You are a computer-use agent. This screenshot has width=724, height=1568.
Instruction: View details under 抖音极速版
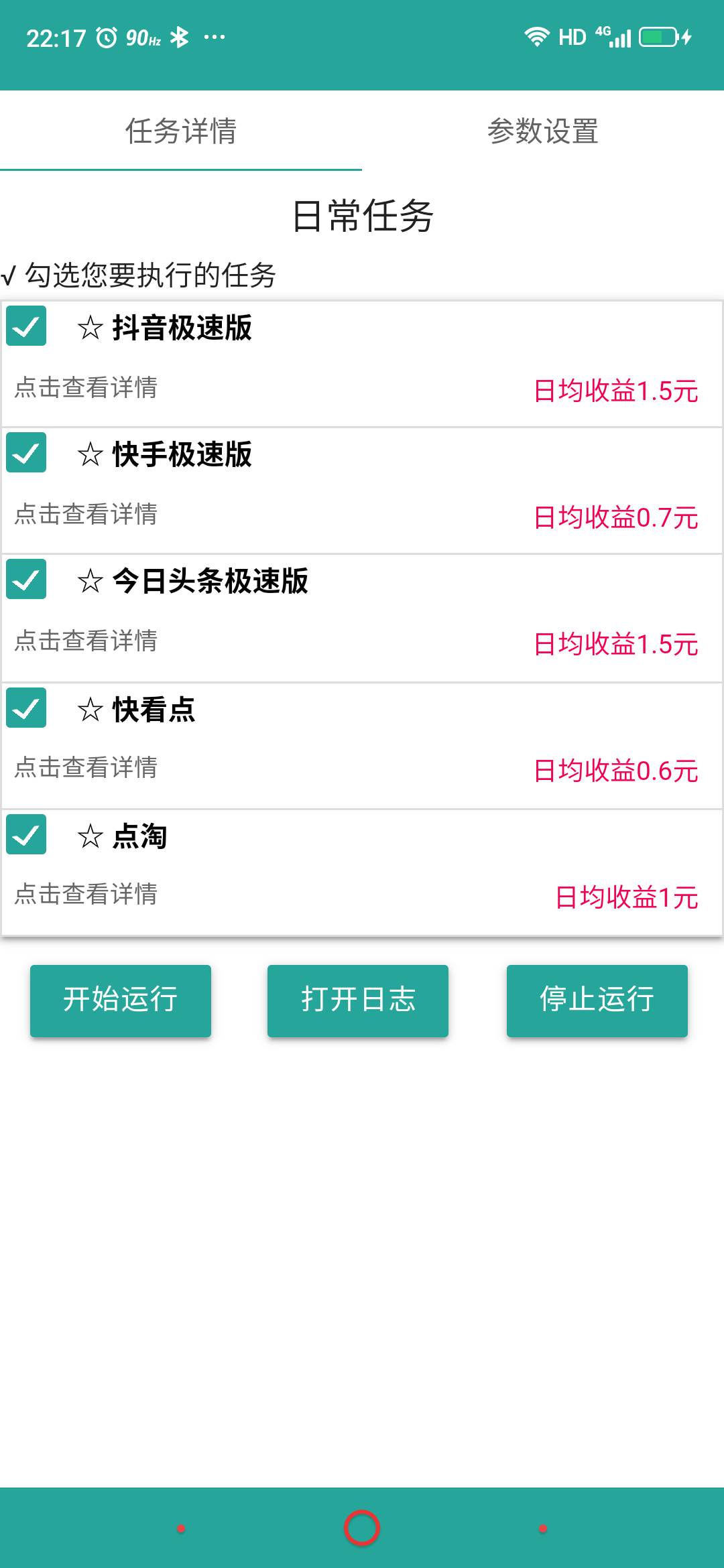click(x=86, y=387)
